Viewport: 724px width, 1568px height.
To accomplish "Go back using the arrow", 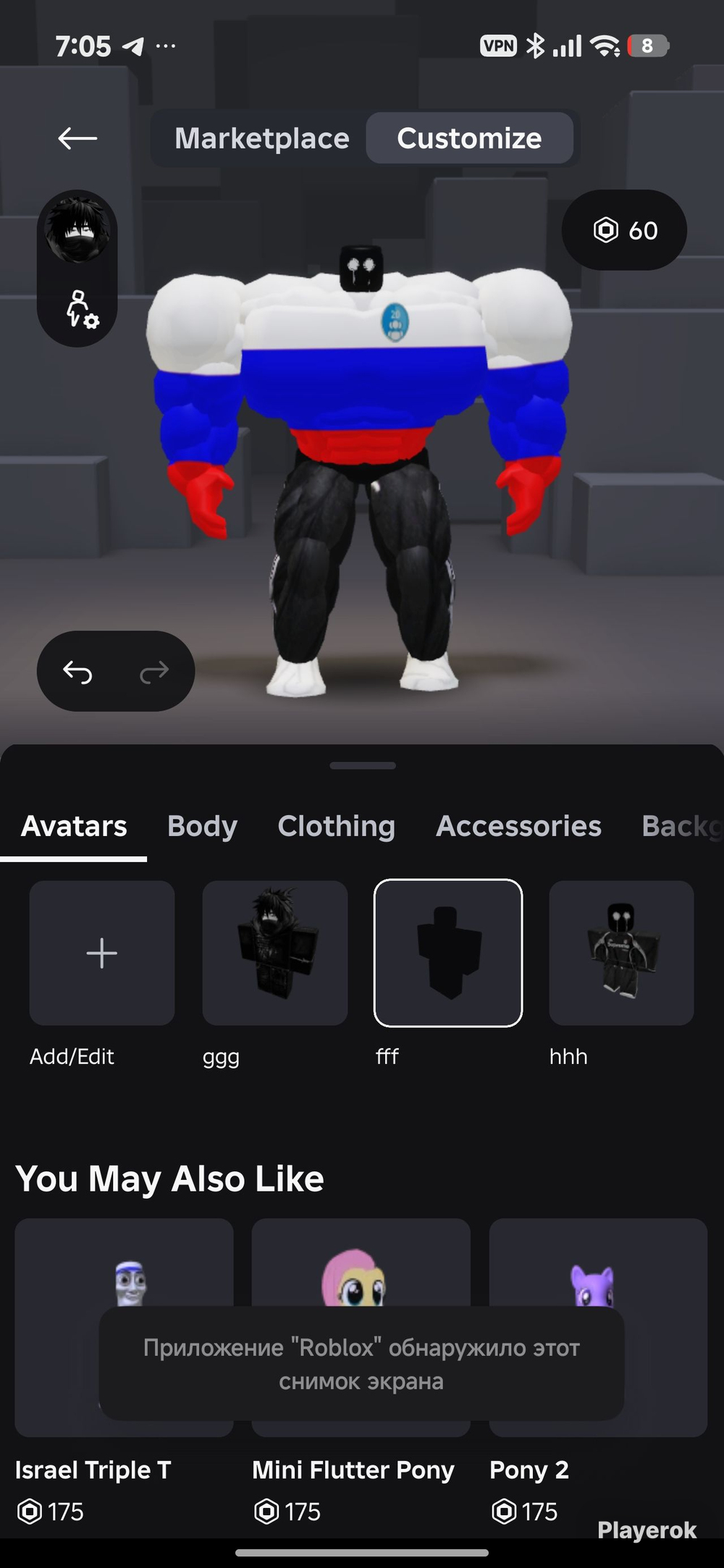I will pos(77,138).
